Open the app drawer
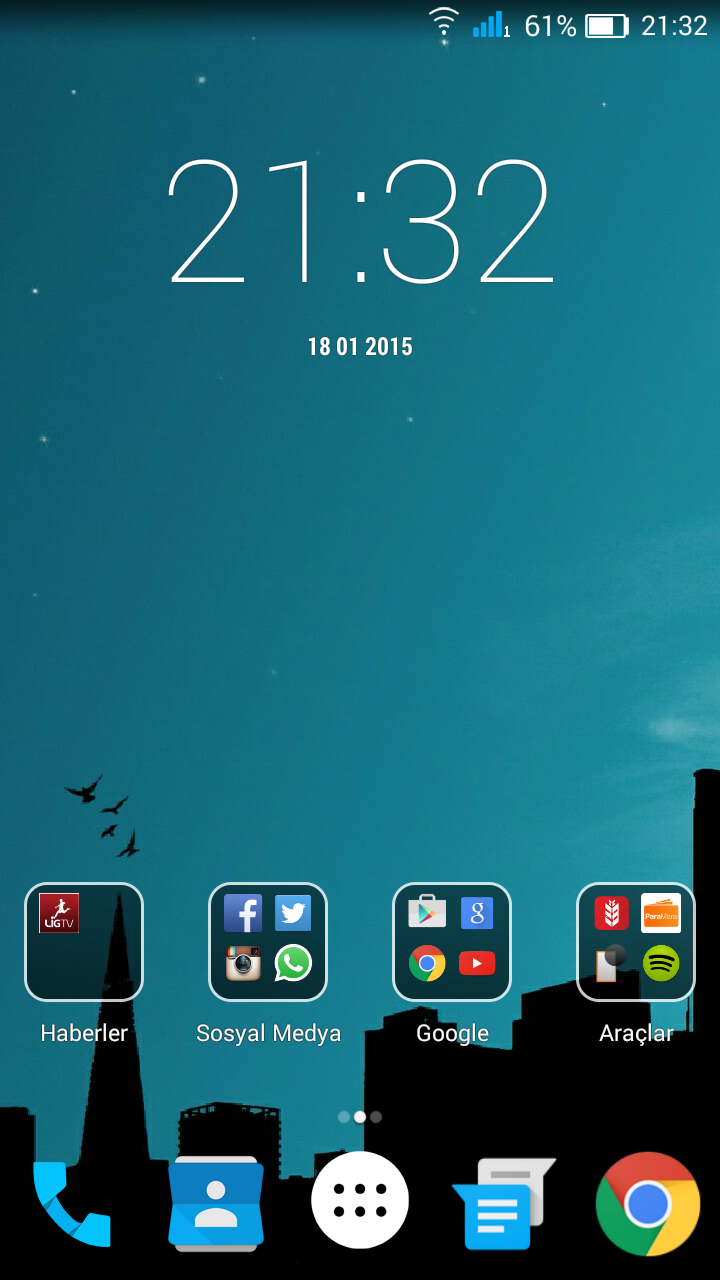This screenshot has width=720, height=1280. [x=360, y=1200]
